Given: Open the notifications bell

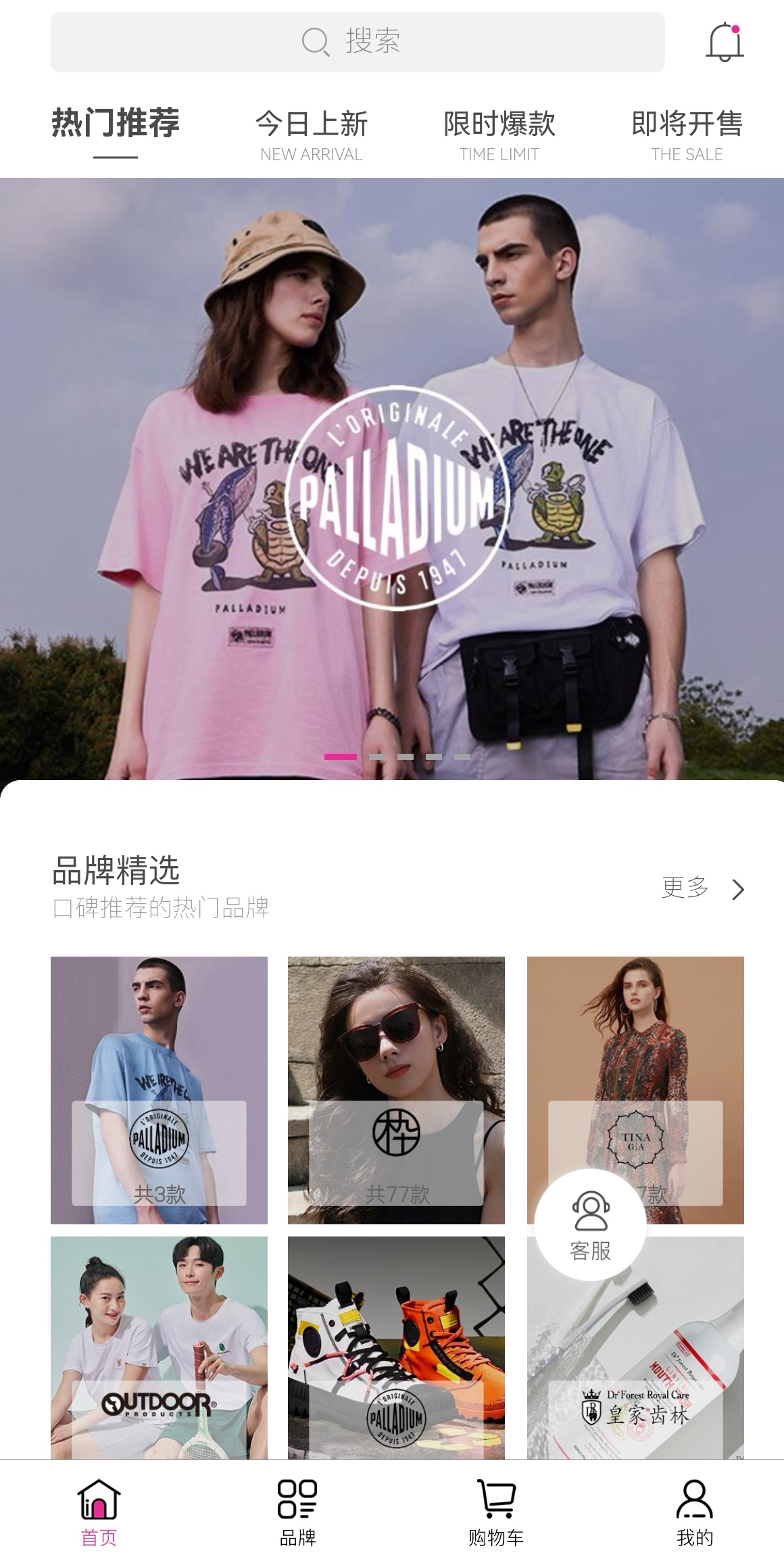Looking at the screenshot, I should click(x=725, y=42).
